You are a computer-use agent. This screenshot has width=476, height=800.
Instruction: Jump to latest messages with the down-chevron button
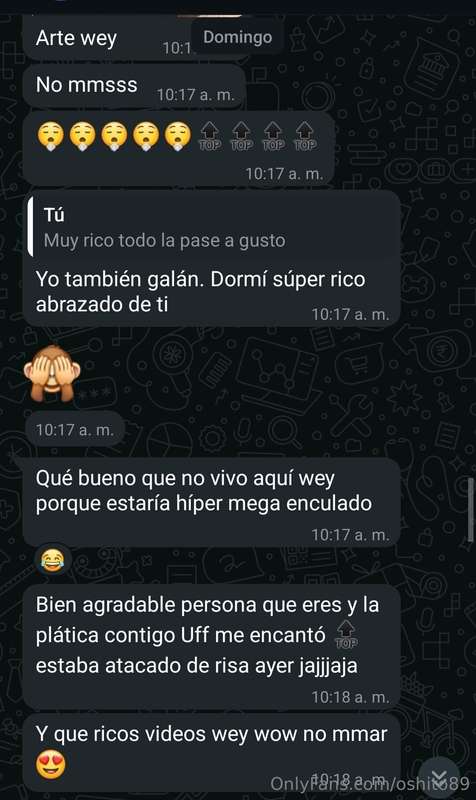[x=439, y=775]
